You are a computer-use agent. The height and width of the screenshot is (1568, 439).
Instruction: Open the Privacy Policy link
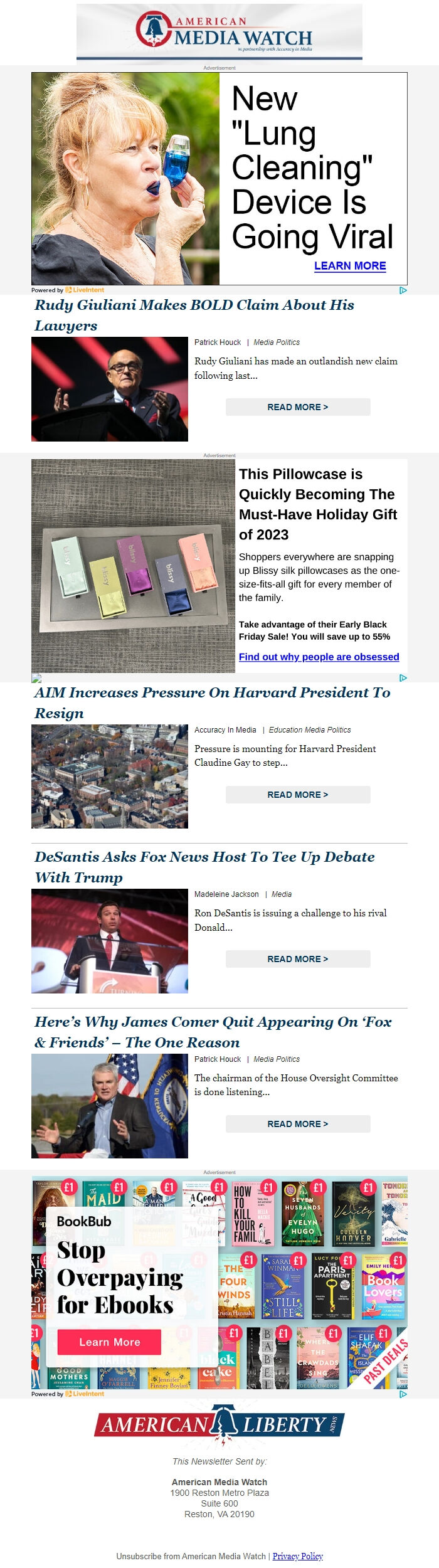coord(297,1556)
